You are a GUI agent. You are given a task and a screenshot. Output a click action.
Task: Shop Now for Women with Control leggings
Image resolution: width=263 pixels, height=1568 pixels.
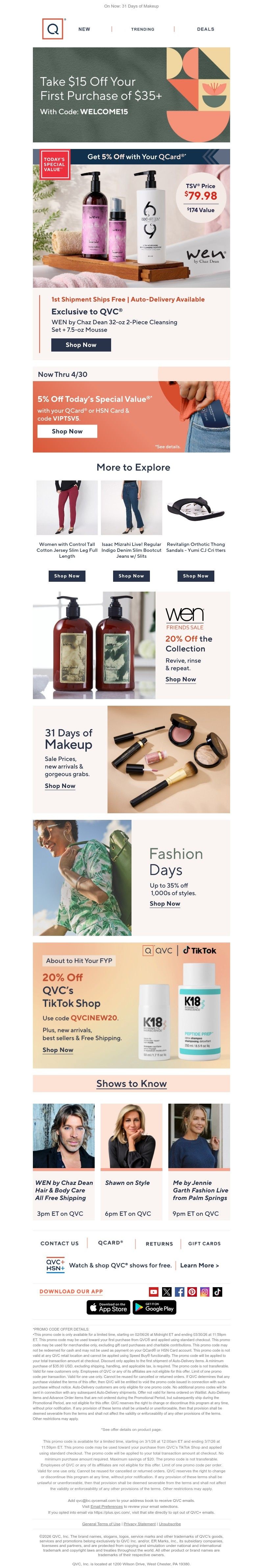click(x=67, y=575)
